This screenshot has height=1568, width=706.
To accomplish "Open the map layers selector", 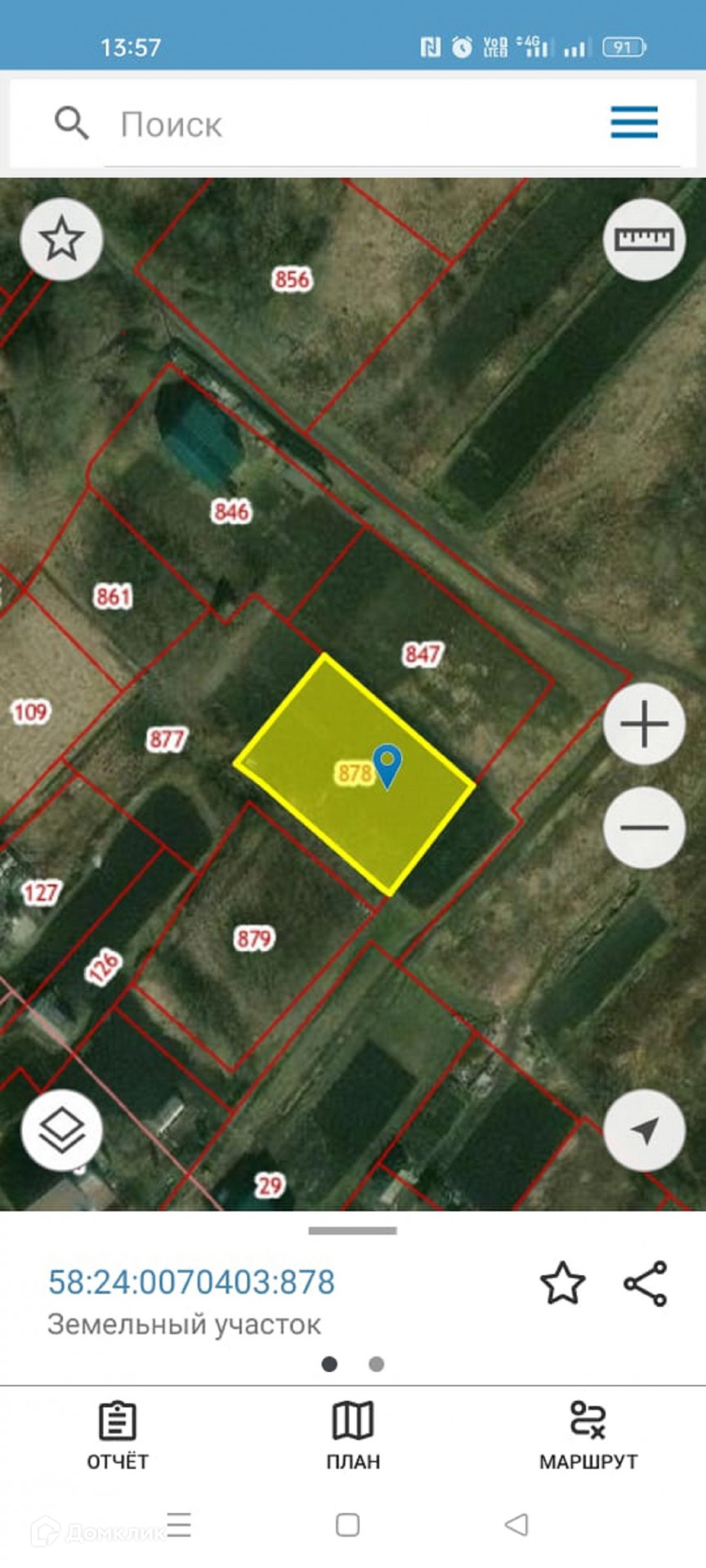I will point(61,1130).
